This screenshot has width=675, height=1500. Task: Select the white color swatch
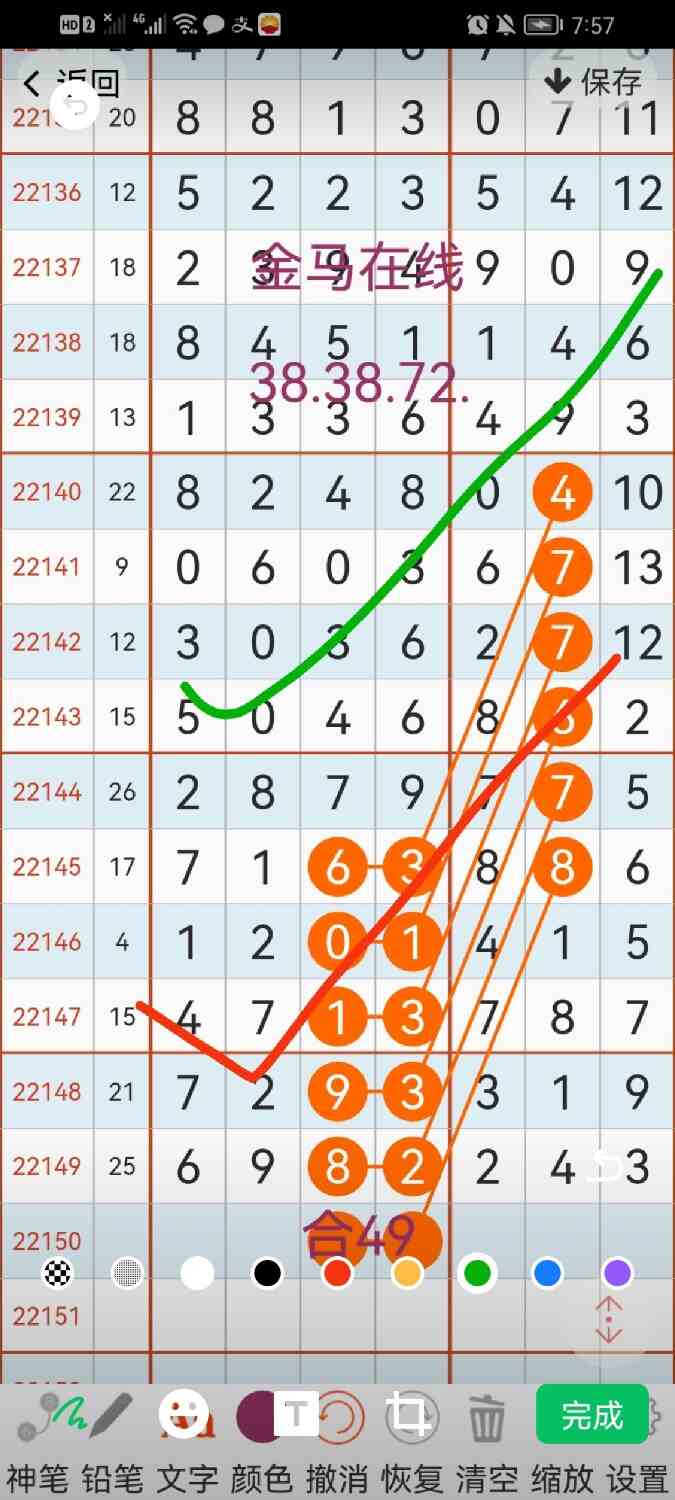coord(197,1273)
